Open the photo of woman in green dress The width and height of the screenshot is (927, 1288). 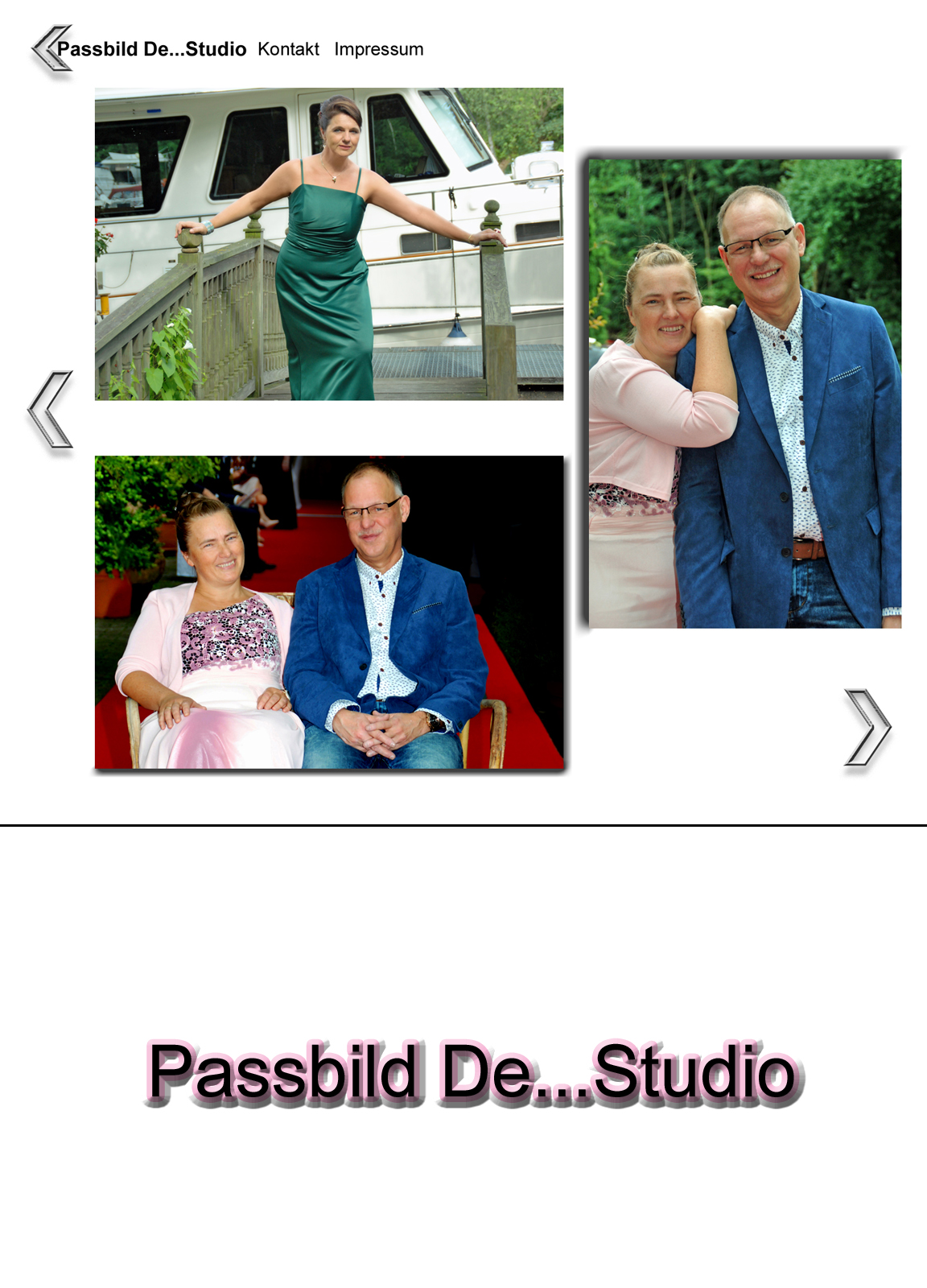click(x=328, y=244)
